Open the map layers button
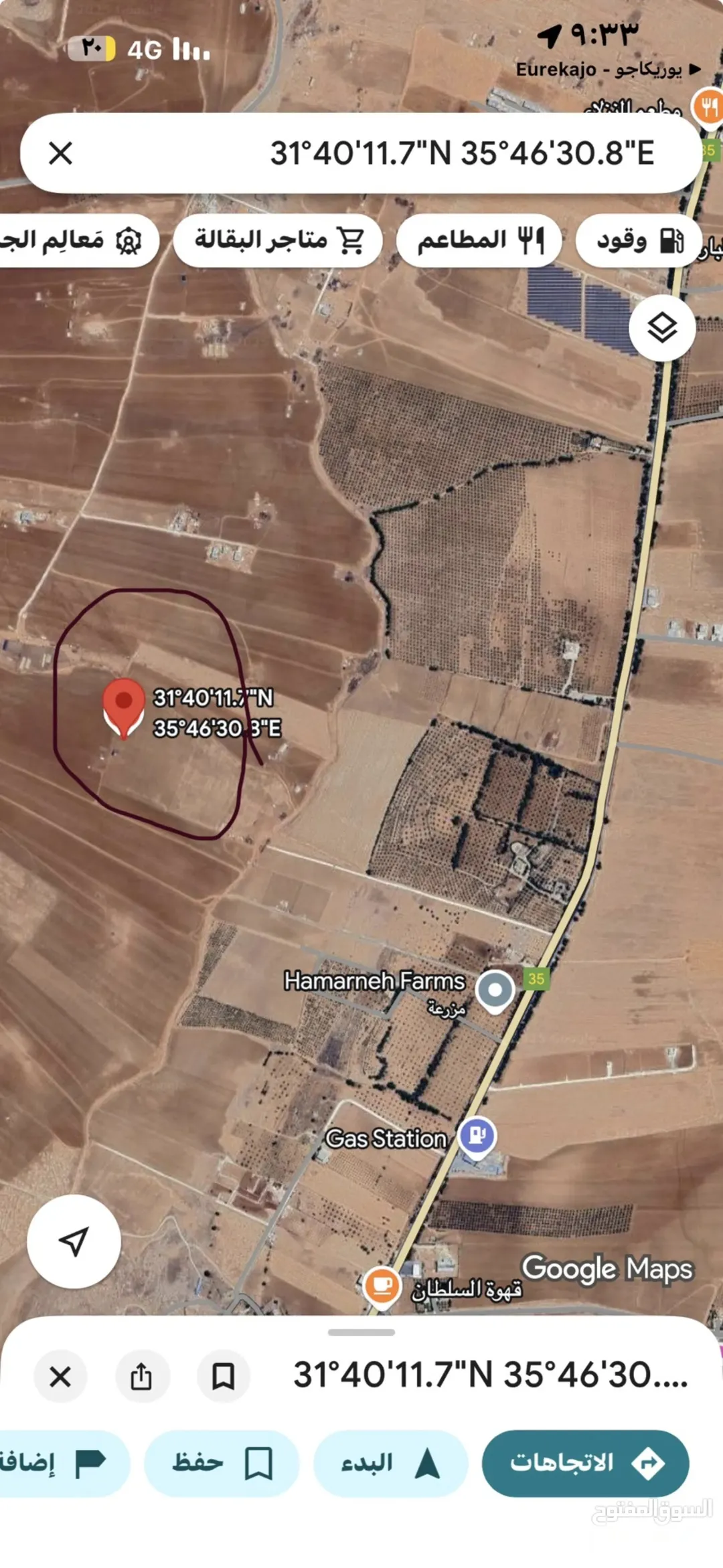 (x=662, y=328)
